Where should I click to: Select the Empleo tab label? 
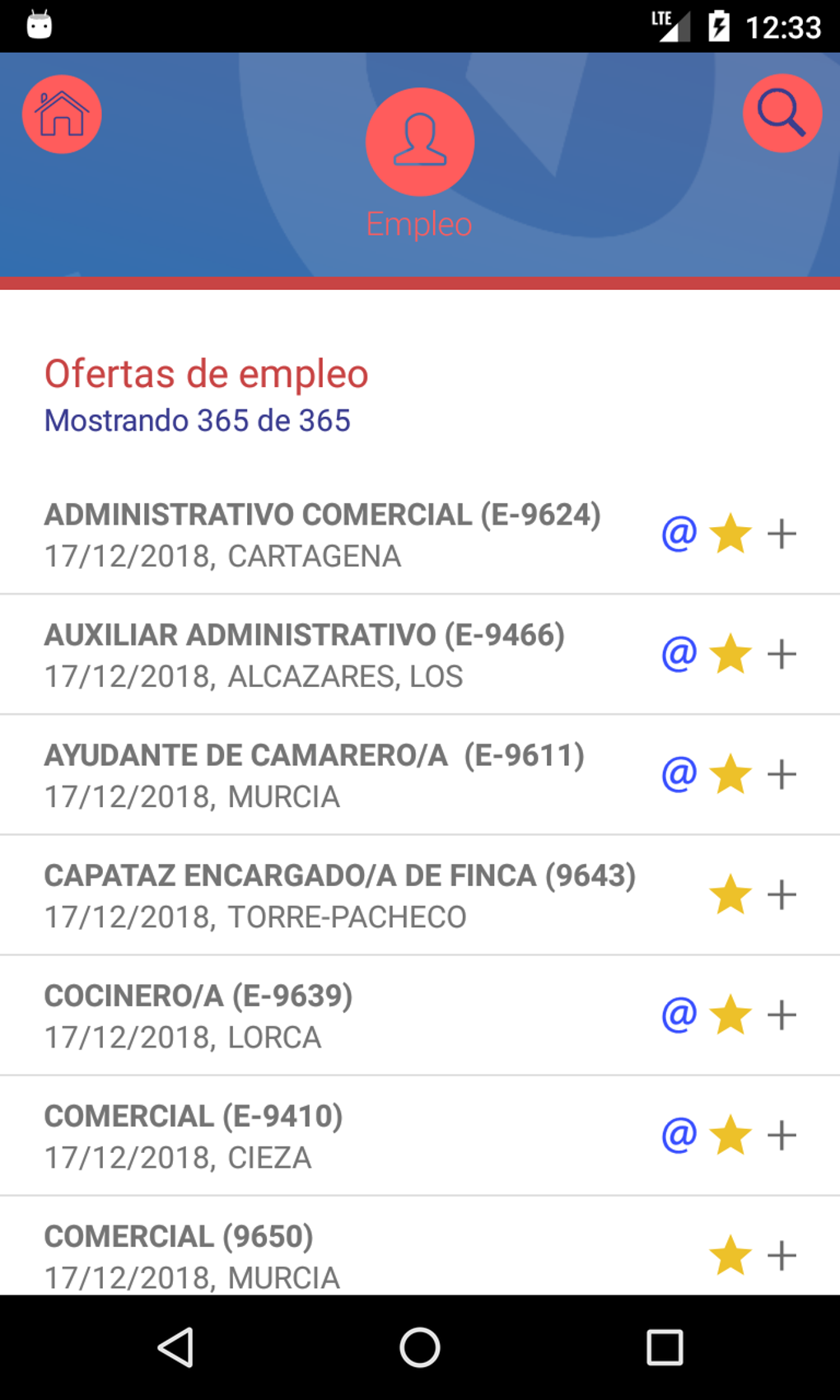[x=420, y=222]
